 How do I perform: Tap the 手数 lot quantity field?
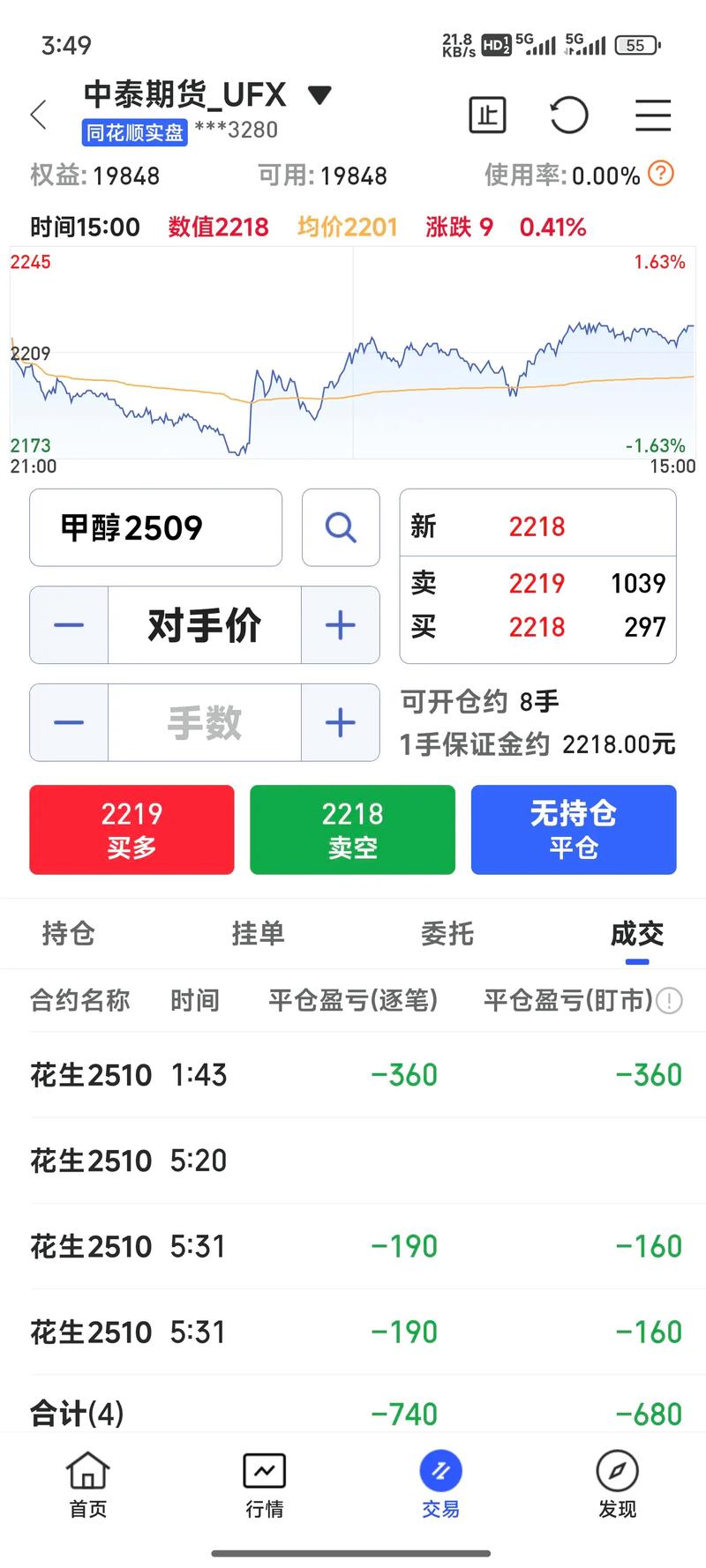[x=205, y=722]
